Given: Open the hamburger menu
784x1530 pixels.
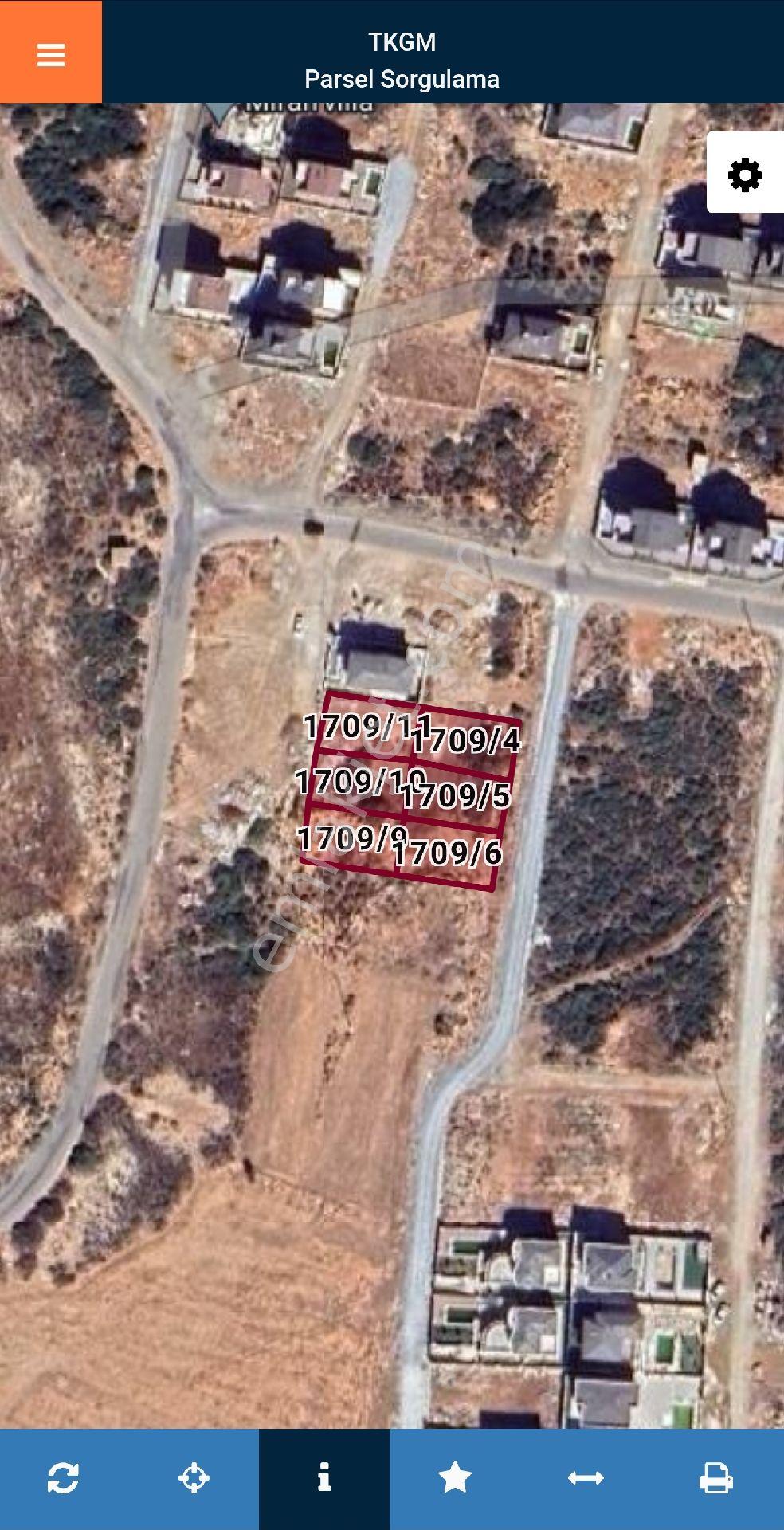Looking at the screenshot, I should click(x=50, y=53).
